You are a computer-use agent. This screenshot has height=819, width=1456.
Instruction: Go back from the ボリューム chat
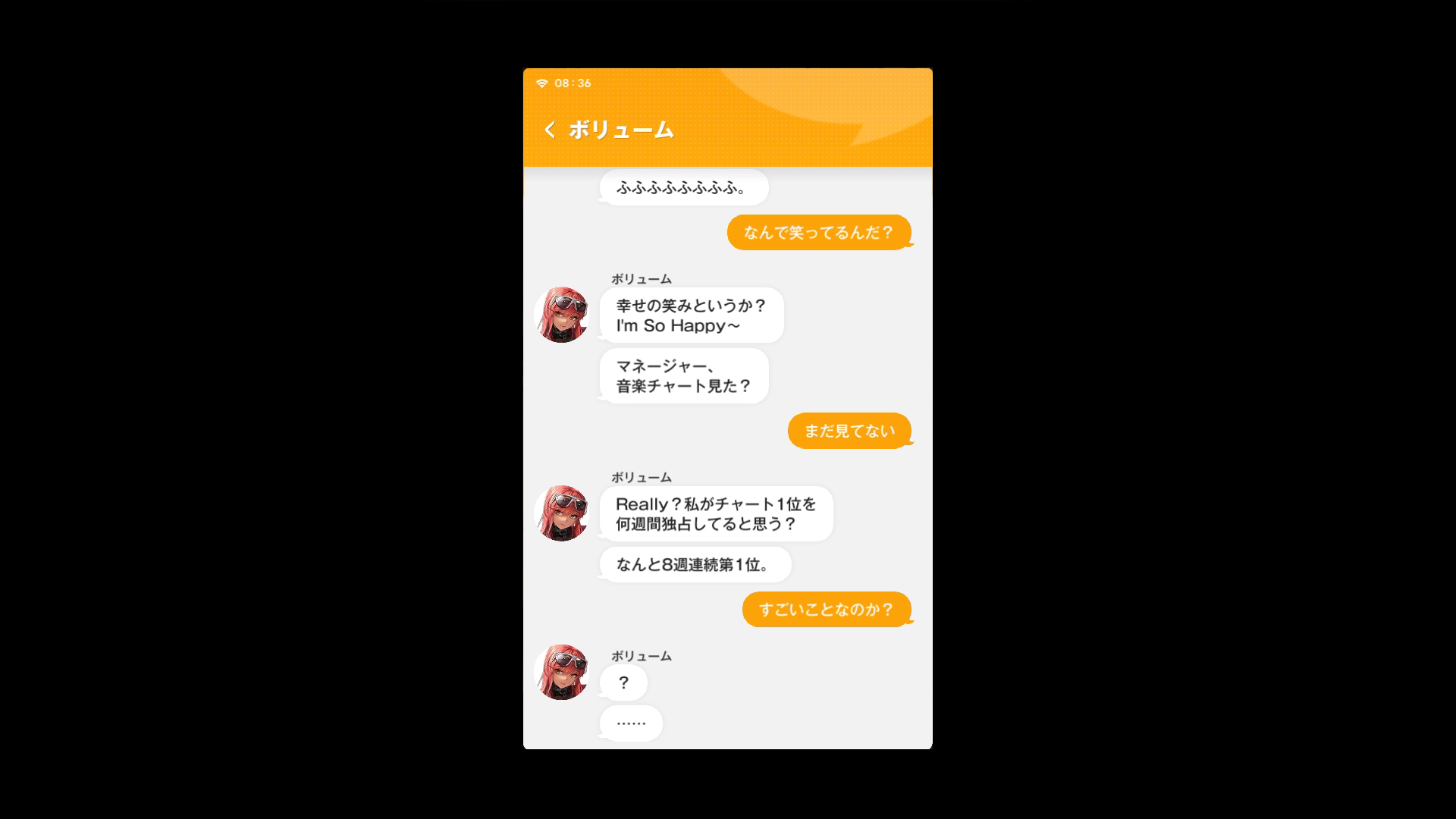pos(550,130)
